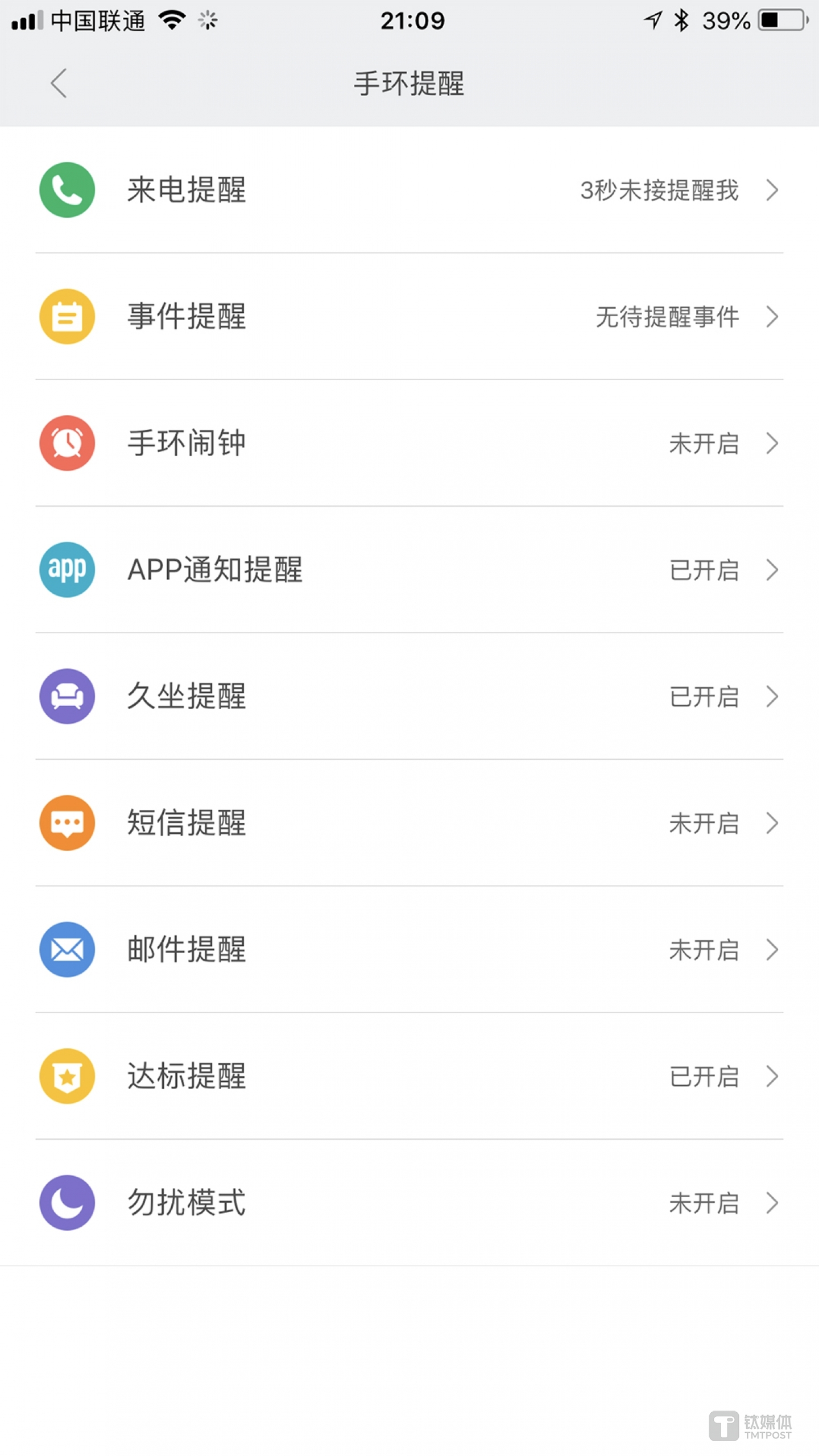This screenshot has width=819, height=1456.
Task: Tap the purple moon do-not-disturb icon
Action: [x=67, y=1203]
